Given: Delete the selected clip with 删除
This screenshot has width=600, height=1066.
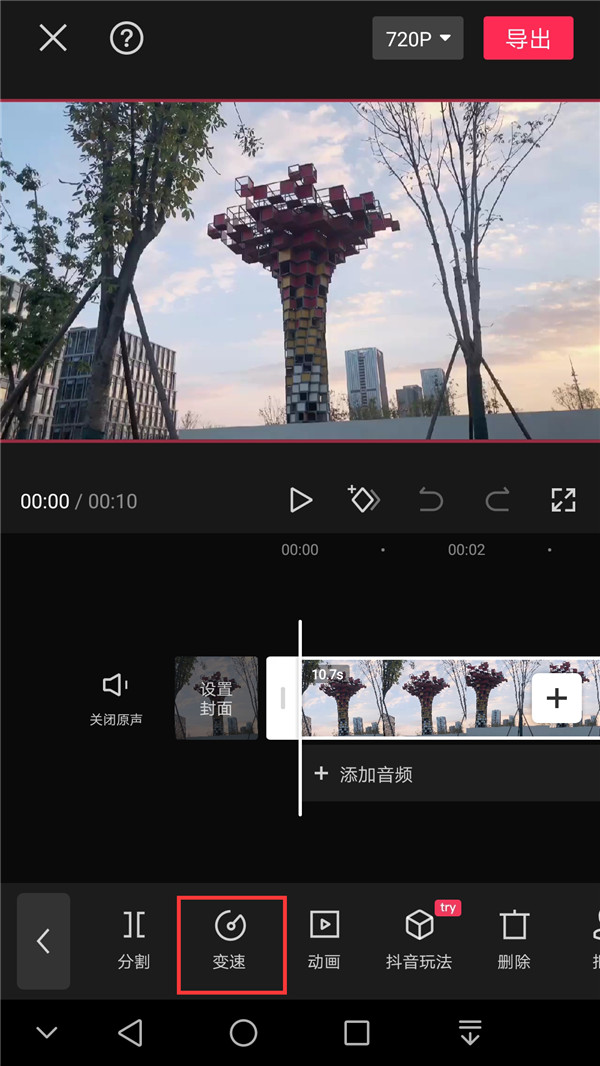Looking at the screenshot, I should pos(514,940).
